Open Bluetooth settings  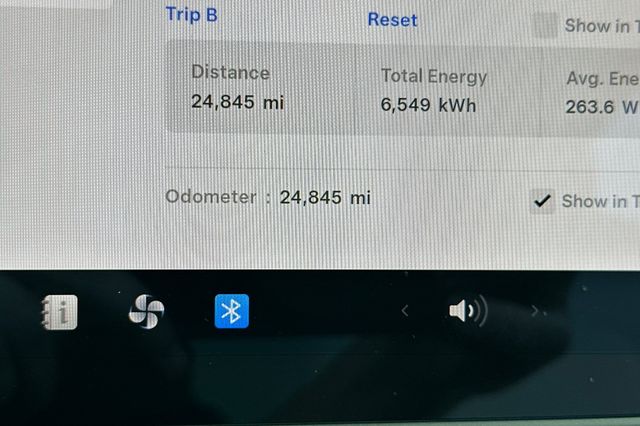point(232,312)
